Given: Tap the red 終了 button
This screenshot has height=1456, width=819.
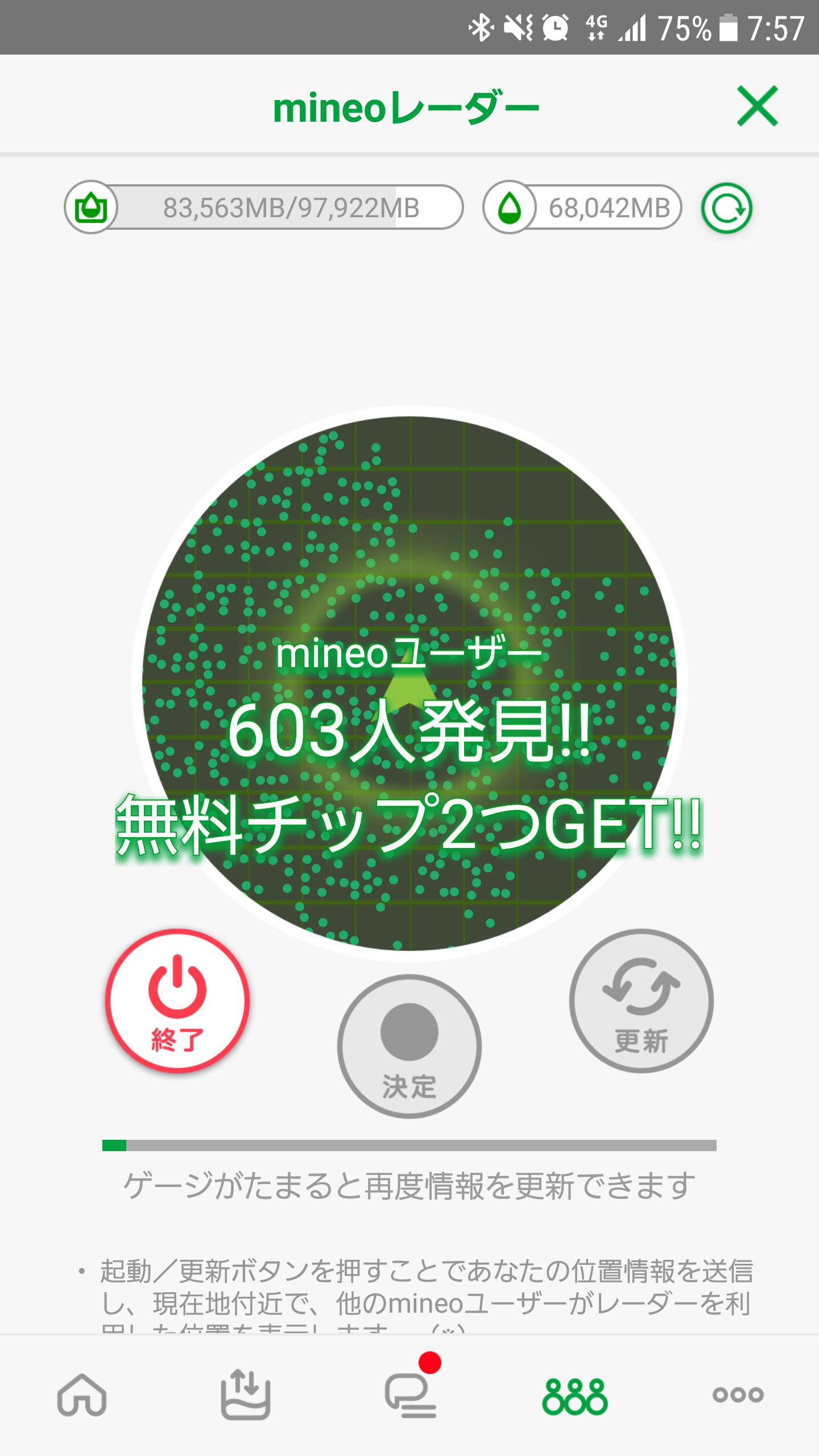Looking at the screenshot, I should tap(177, 1001).
